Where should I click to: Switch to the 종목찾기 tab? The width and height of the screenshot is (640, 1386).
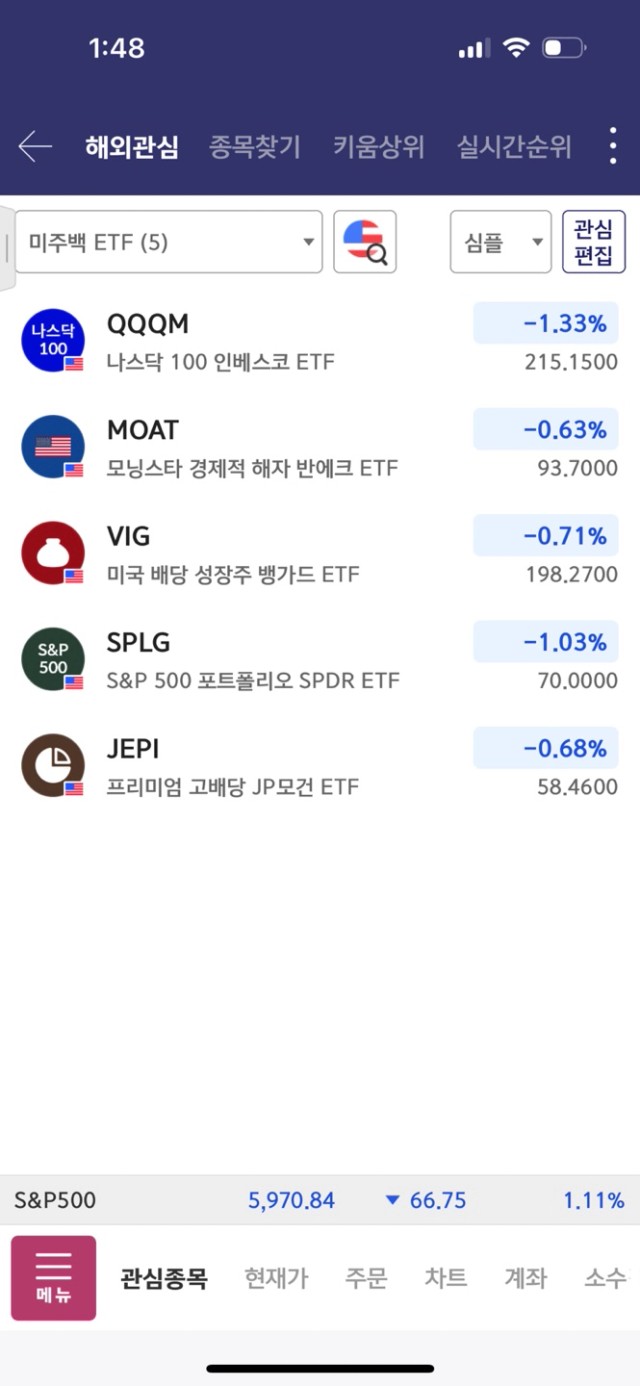tap(255, 147)
